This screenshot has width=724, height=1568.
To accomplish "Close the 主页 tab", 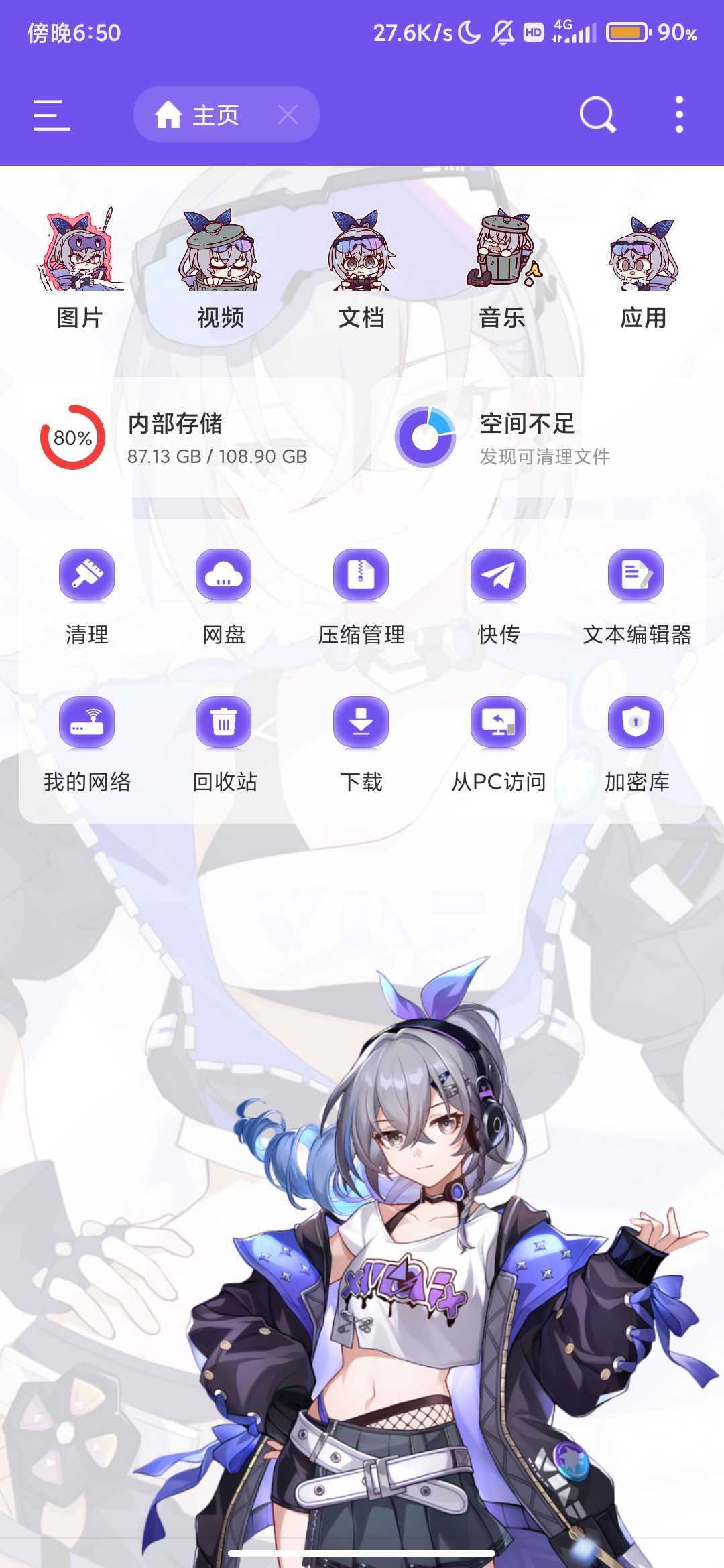I will pos(288,115).
